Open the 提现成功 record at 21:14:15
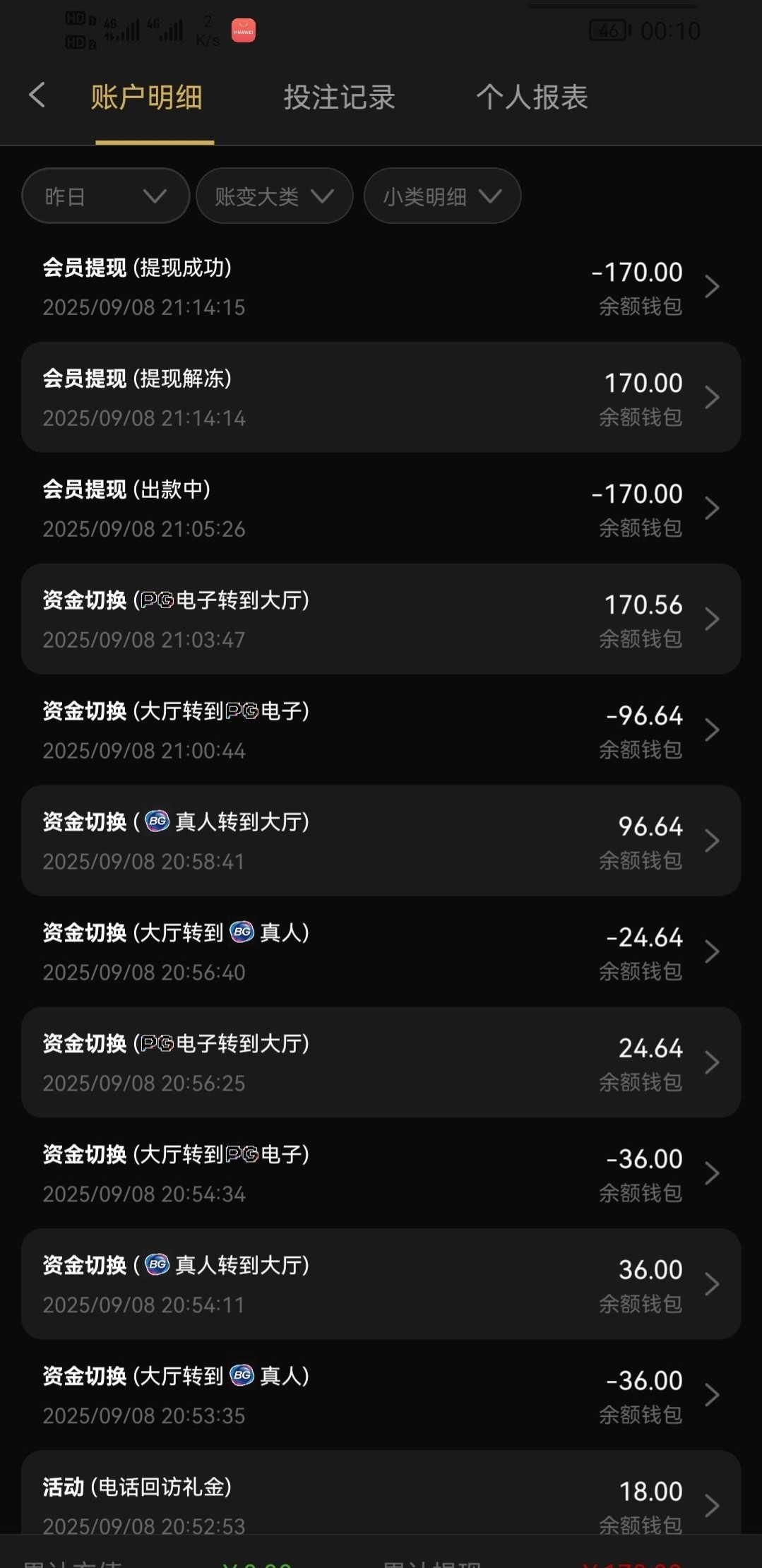The height and width of the screenshot is (1568, 762). 381,287
